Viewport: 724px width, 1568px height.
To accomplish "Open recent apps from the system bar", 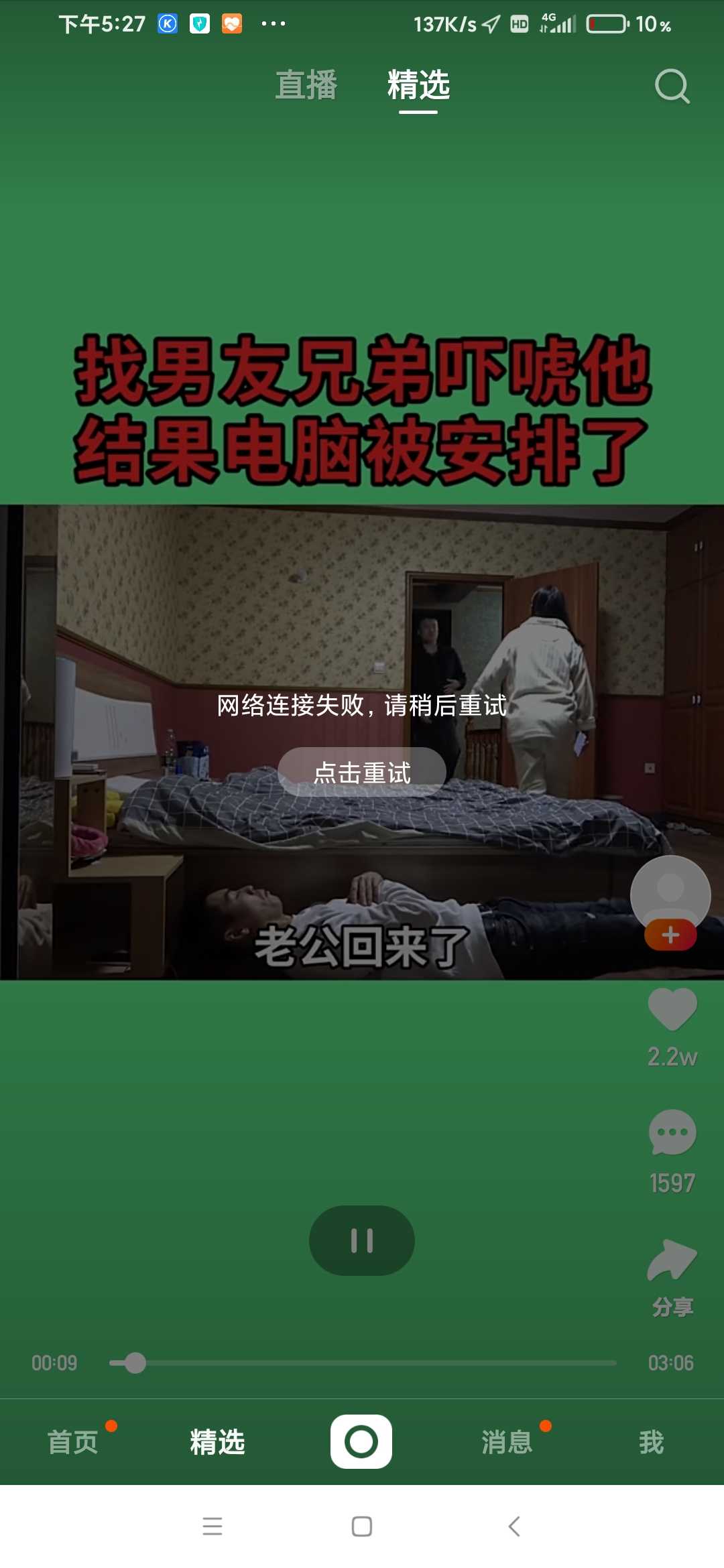I will 213,1526.
